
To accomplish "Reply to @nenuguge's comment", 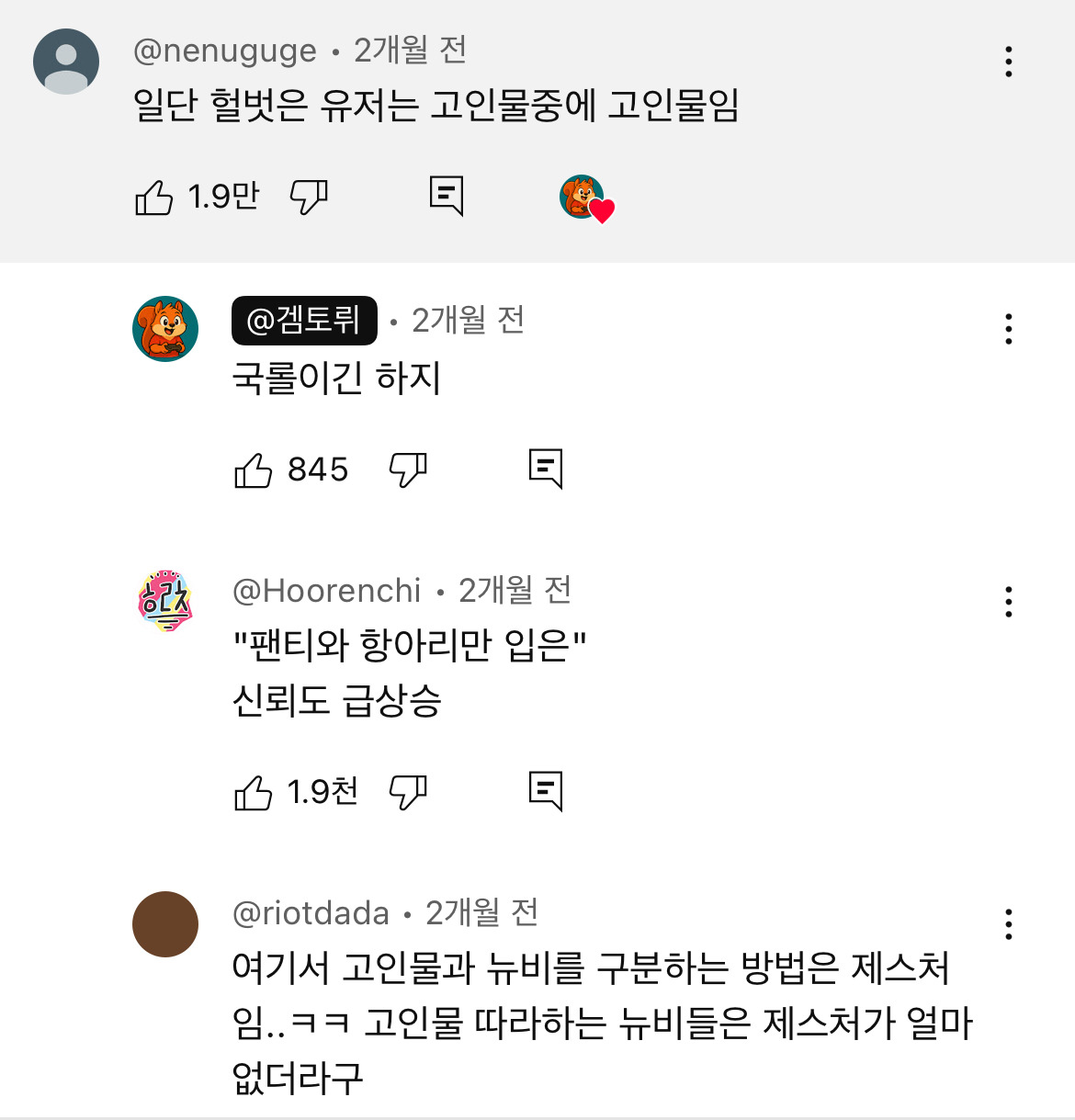I will click(447, 196).
